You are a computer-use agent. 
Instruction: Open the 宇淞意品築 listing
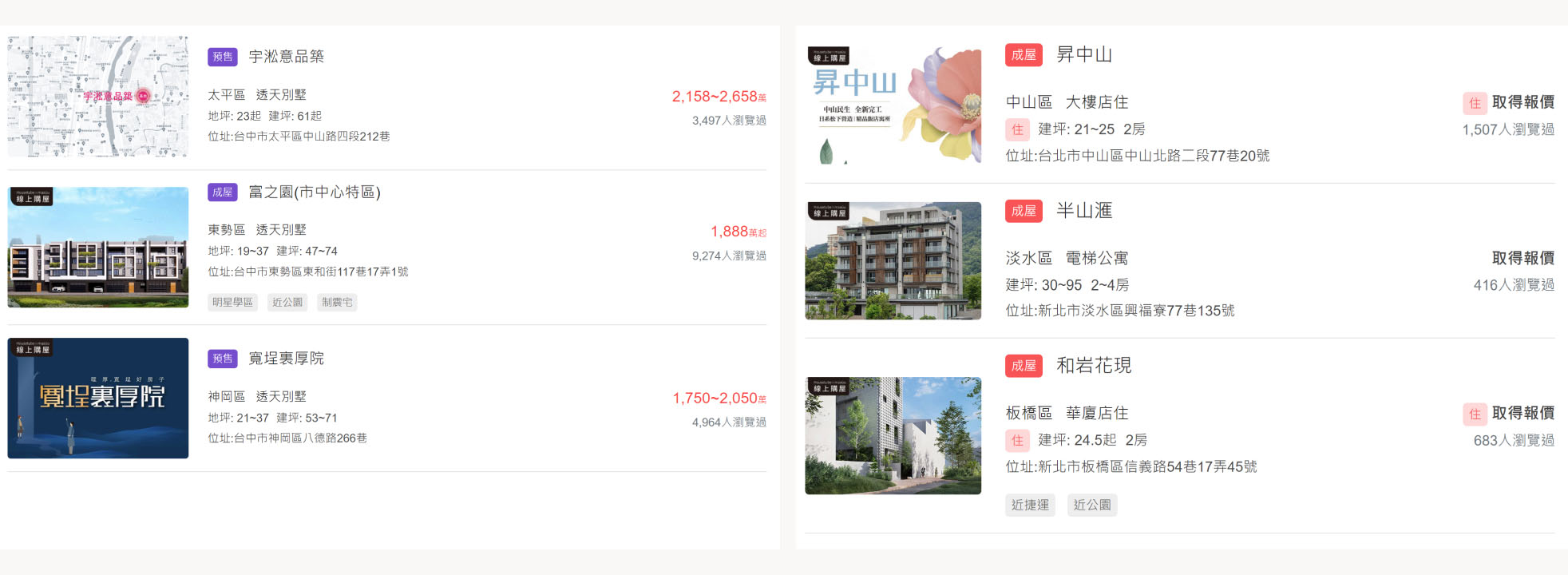tap(286, 57)
